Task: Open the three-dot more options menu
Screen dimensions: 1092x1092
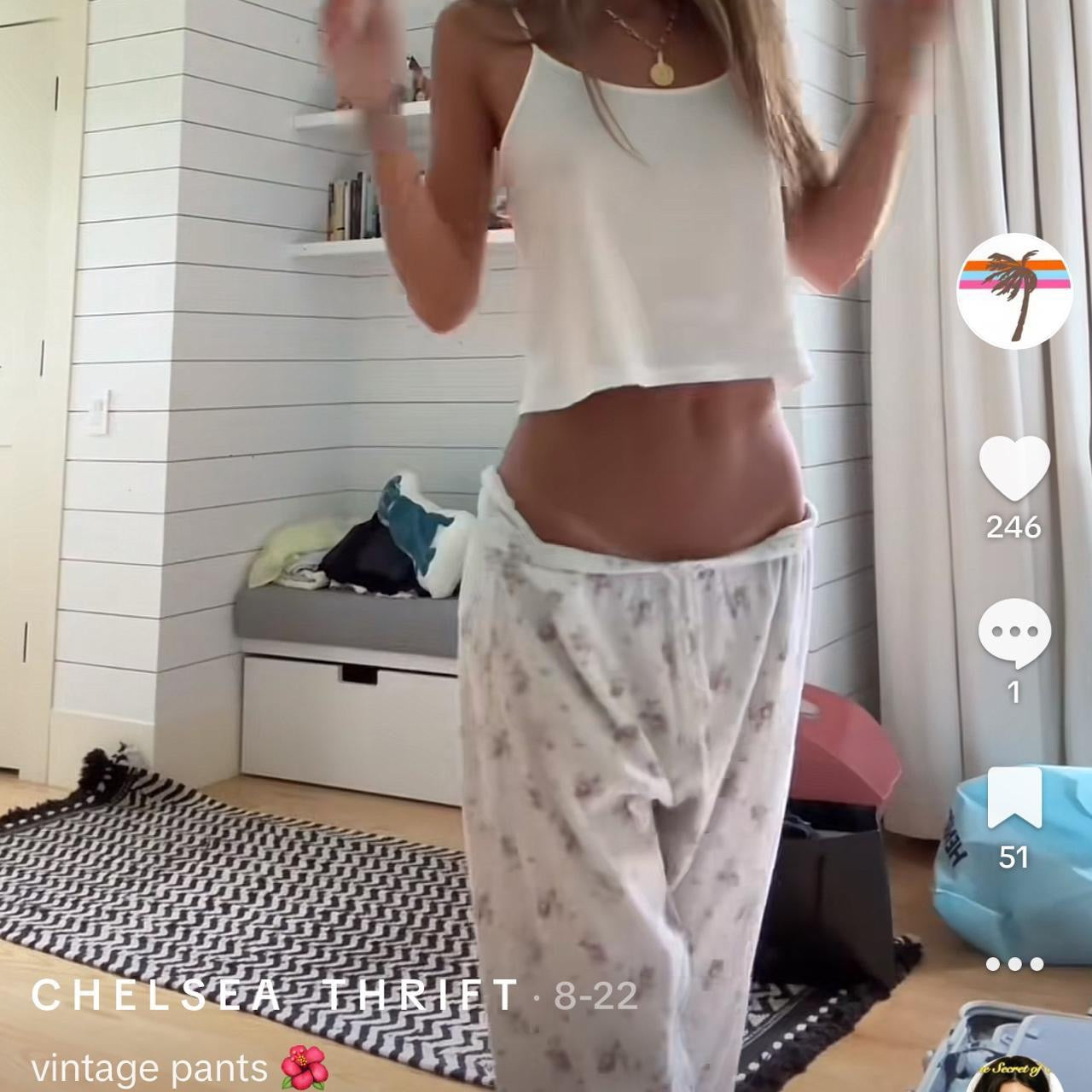Action: coord(1014,964)
